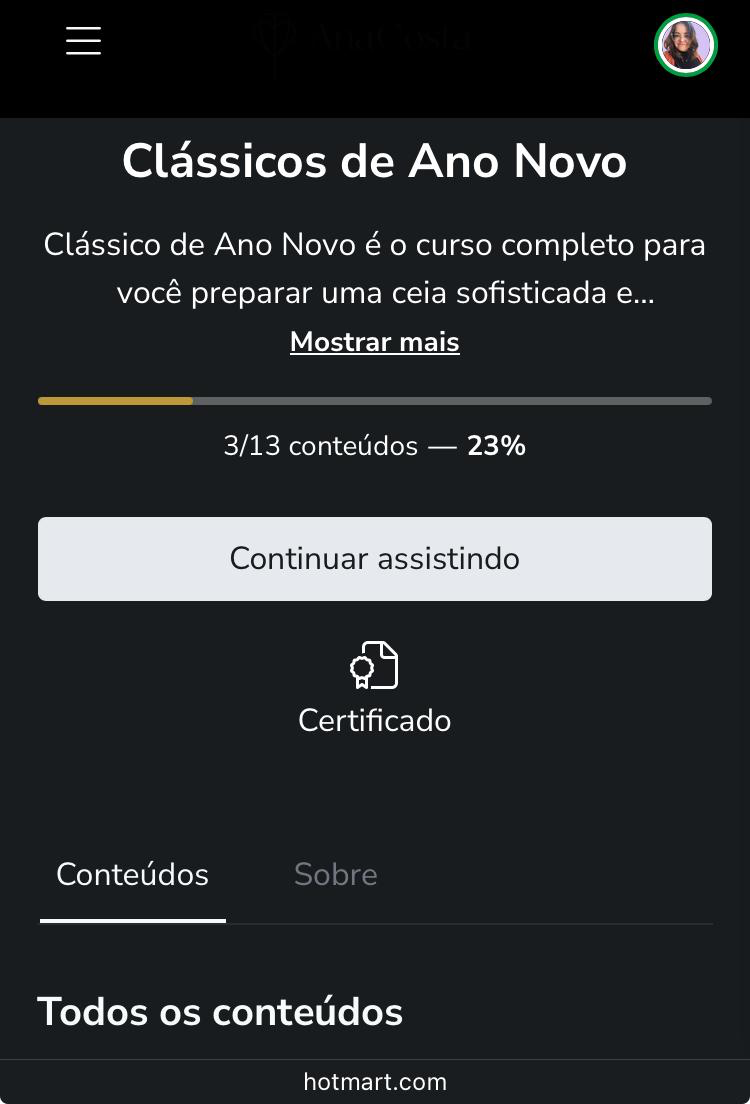Tap the Continuar assistindo button
The height and width of the screenshot is (1104, 750).
tap(375, 558)
